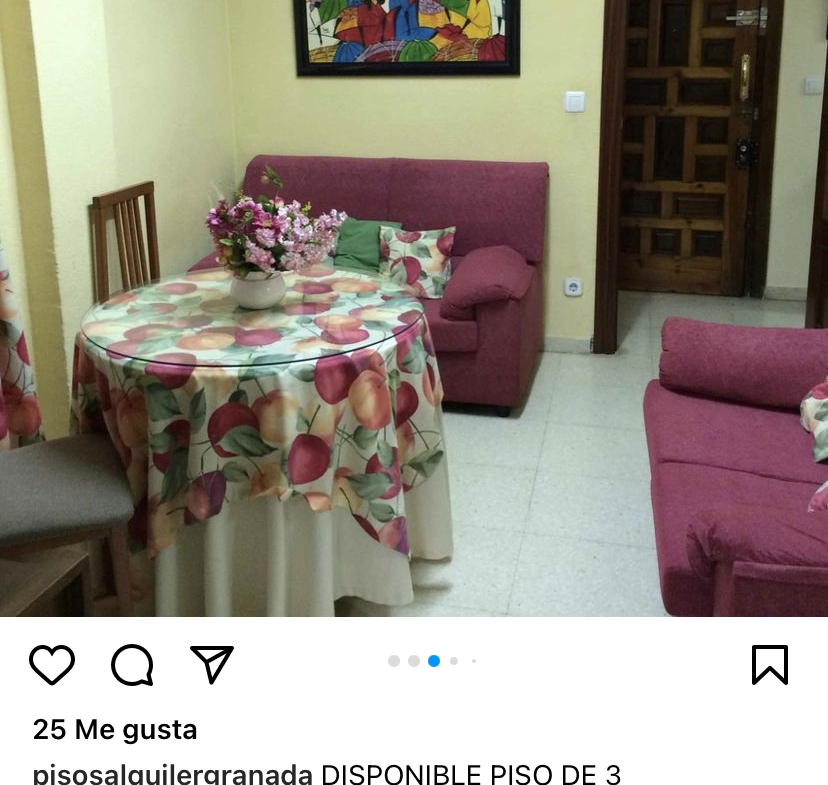Open the pisosalquilergranada profile
The image size is (828, 785).
tap(172, 774)
